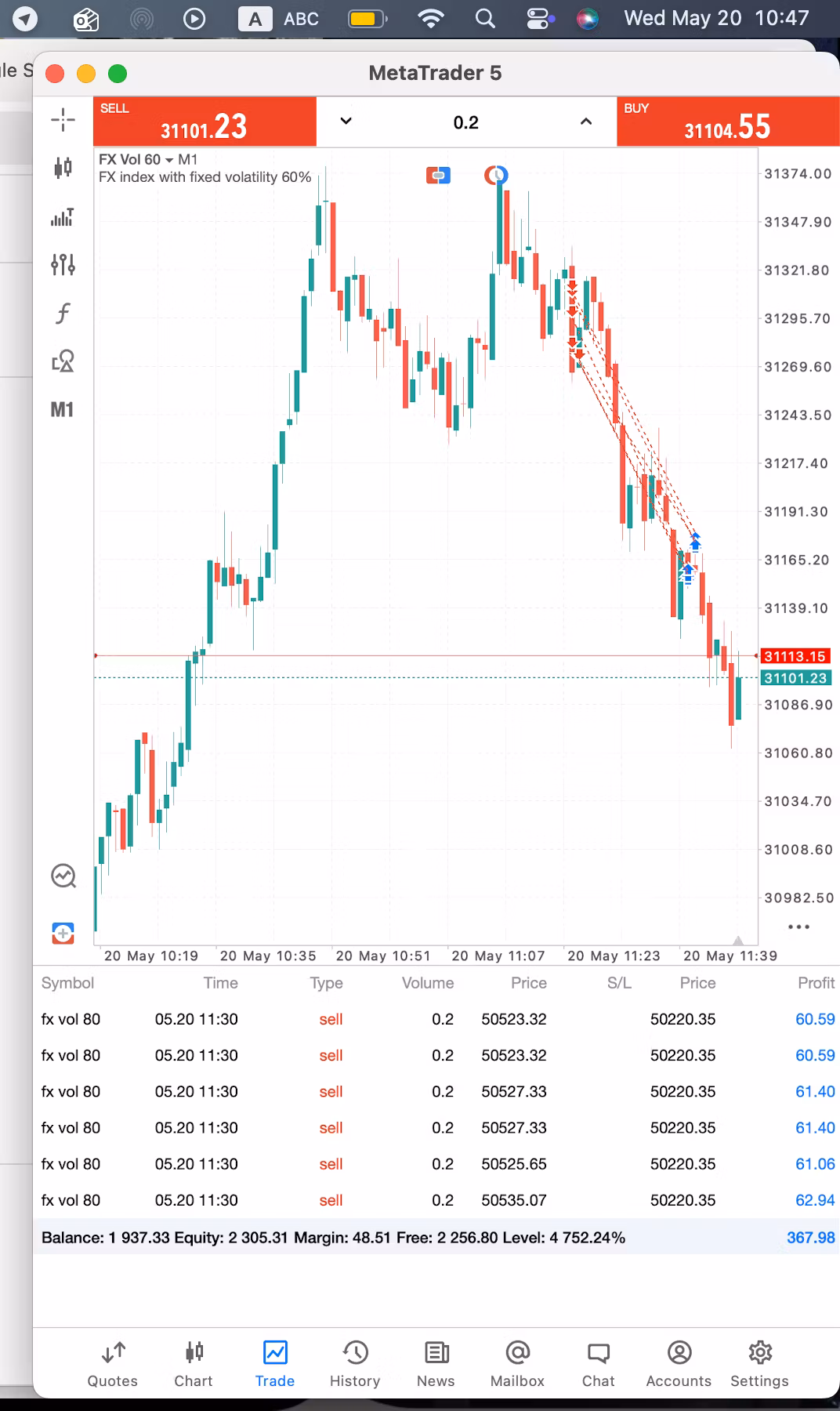
Task: Open the History tab
Action: (355, 1365)
